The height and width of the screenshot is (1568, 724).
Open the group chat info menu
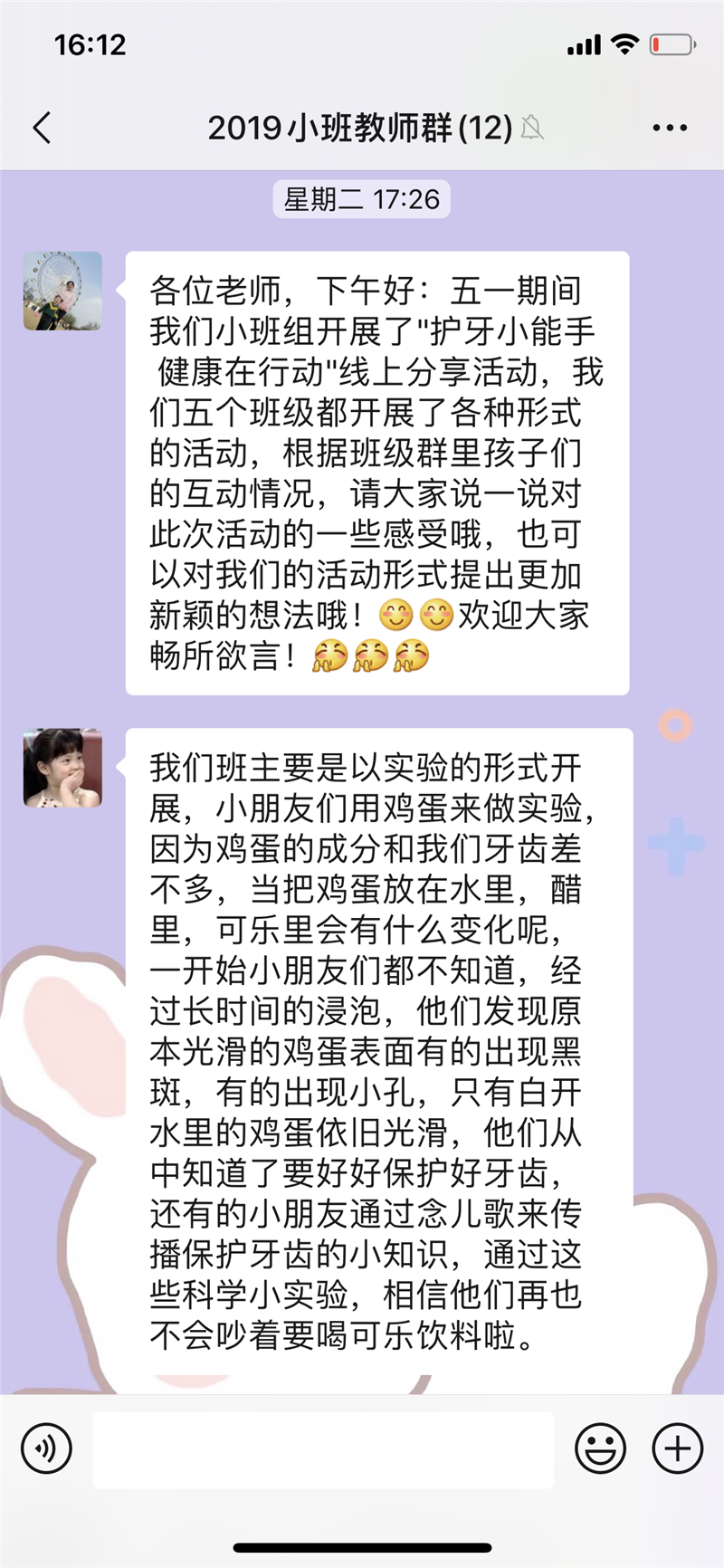point(670,128)
